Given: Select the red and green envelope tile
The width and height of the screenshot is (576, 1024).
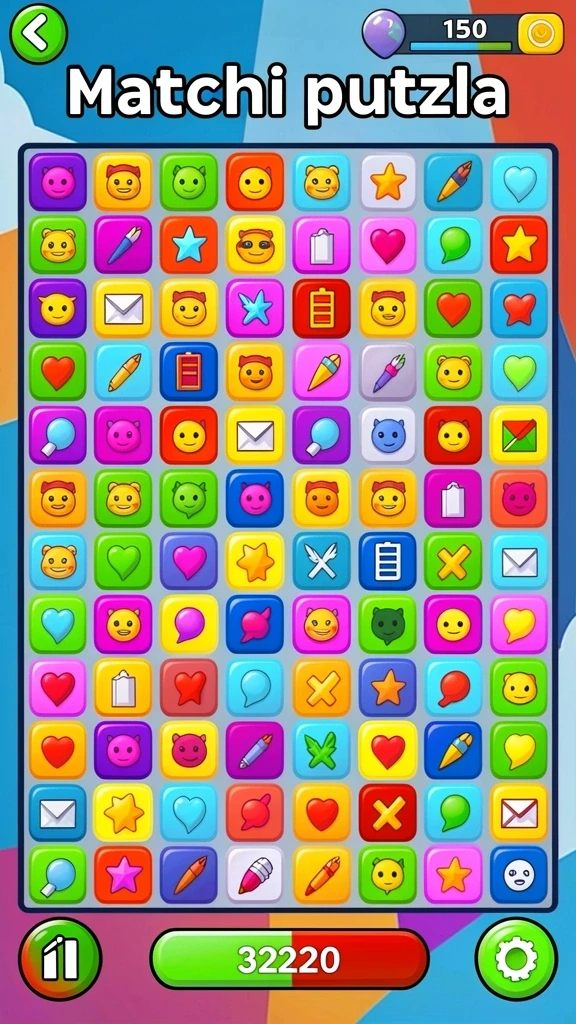Looking at the screenshot, I should (519, 435).
